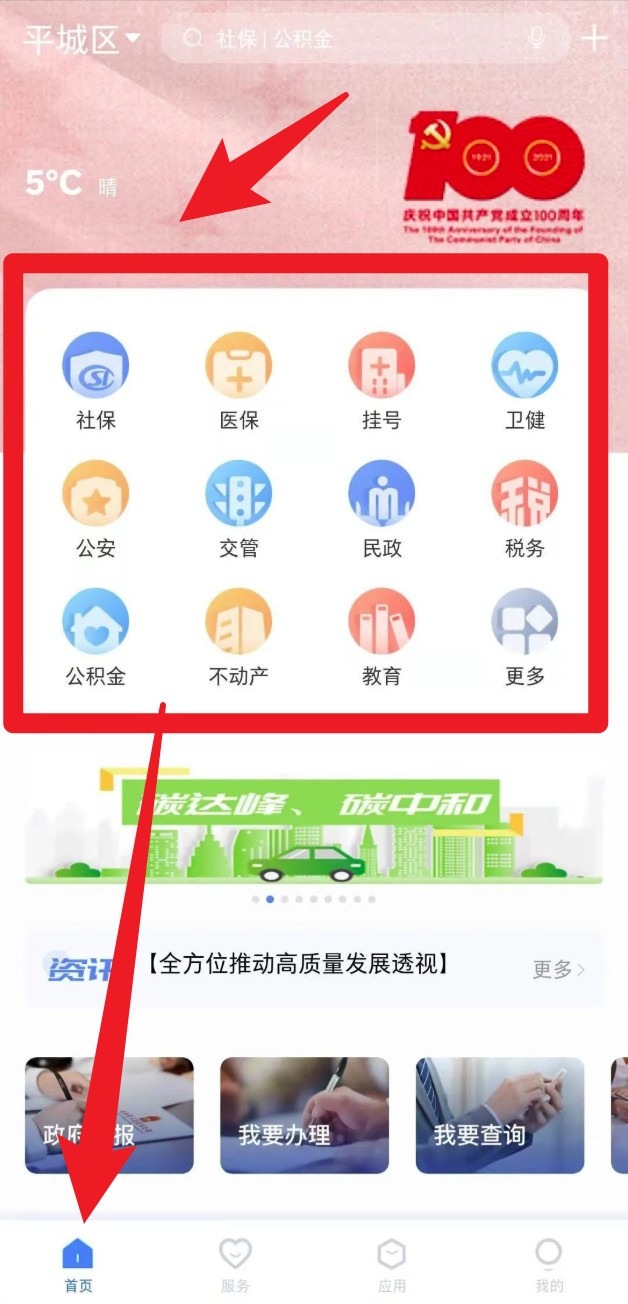Start voice search with microphone icon

[x=537, y=38]
